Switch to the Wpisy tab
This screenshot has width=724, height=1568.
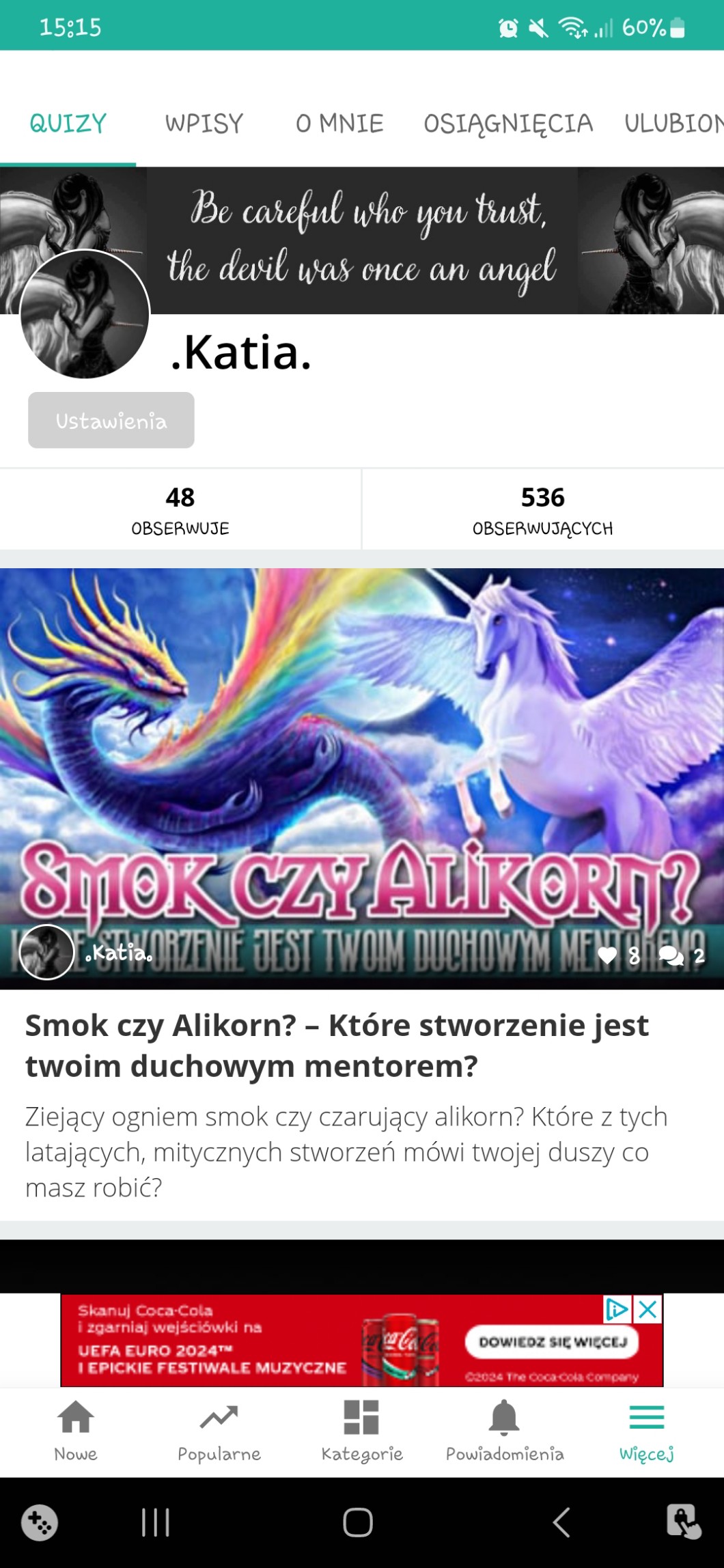(x=204, y=124)
